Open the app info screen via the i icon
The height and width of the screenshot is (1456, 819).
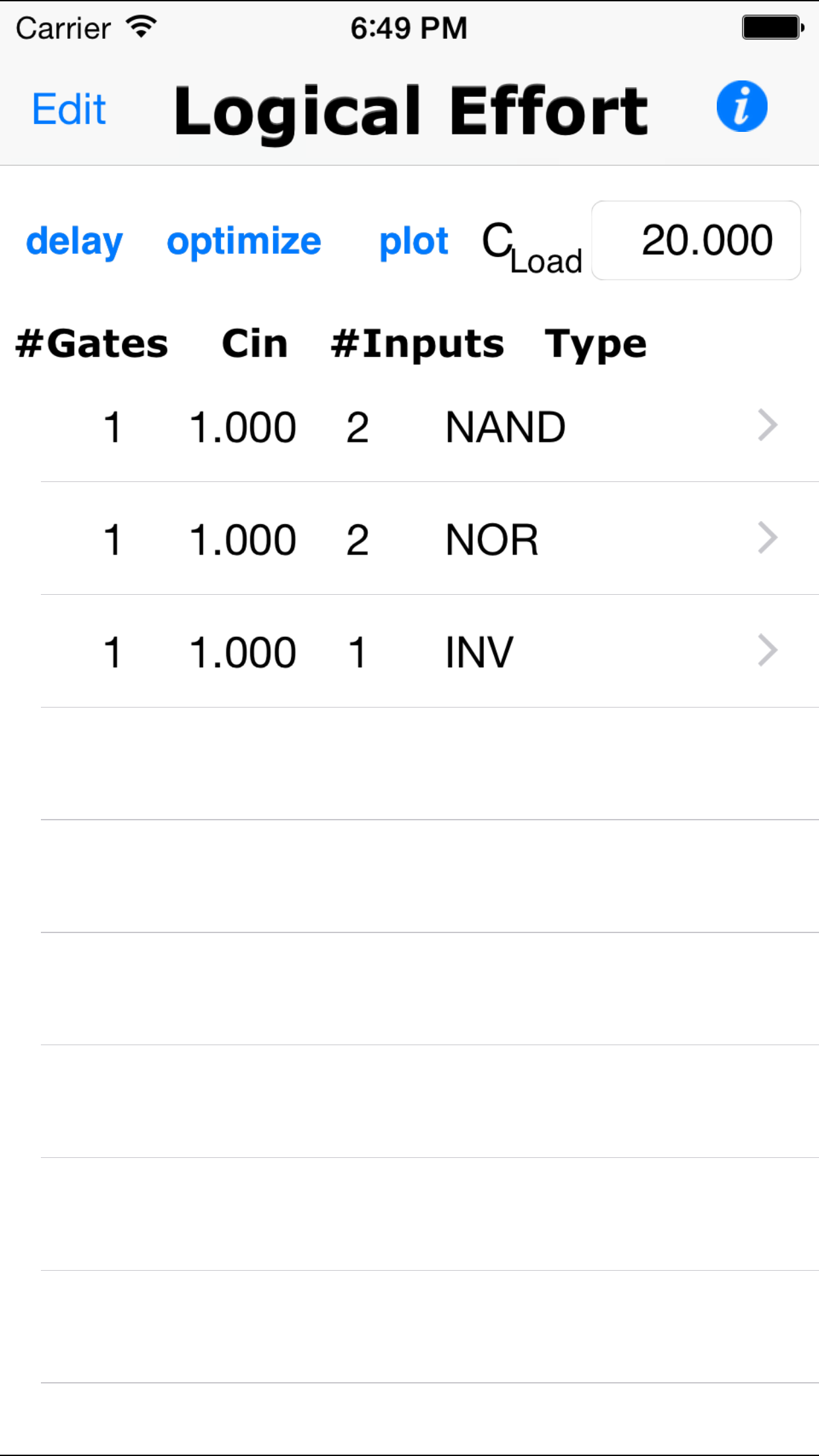coord(741,106)
